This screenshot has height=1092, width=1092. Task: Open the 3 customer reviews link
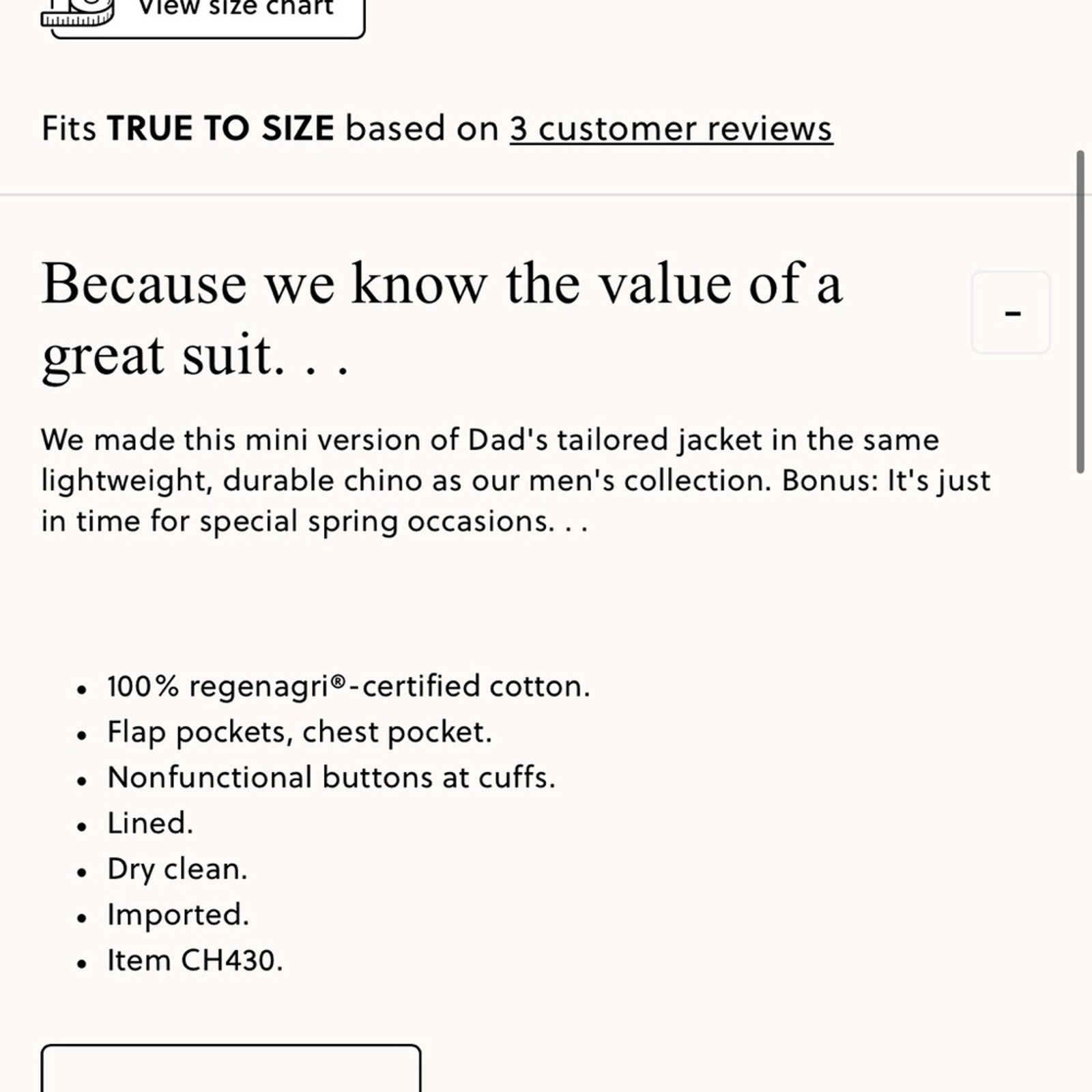[671, 129]
